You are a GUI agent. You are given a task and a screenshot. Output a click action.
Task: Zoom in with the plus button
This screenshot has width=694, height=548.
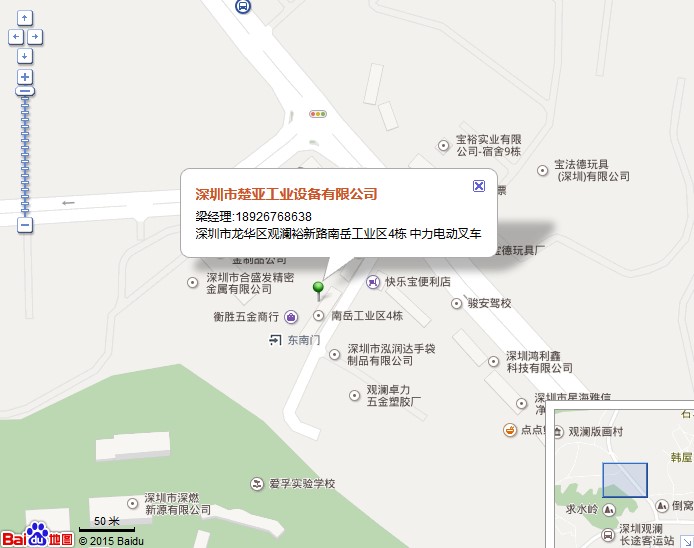coord(25,76)
